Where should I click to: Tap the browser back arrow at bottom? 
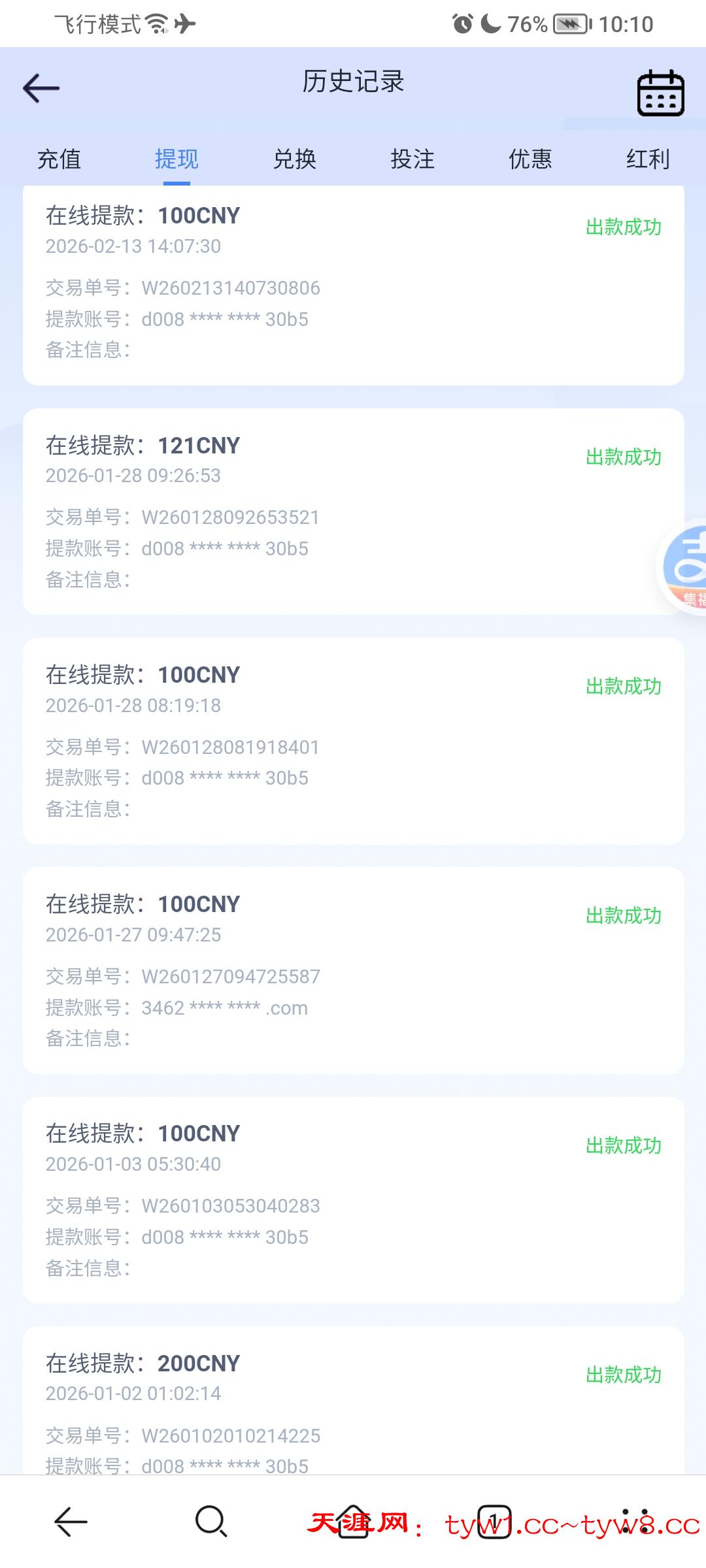pyautogui.click(x=71, y=1522)
